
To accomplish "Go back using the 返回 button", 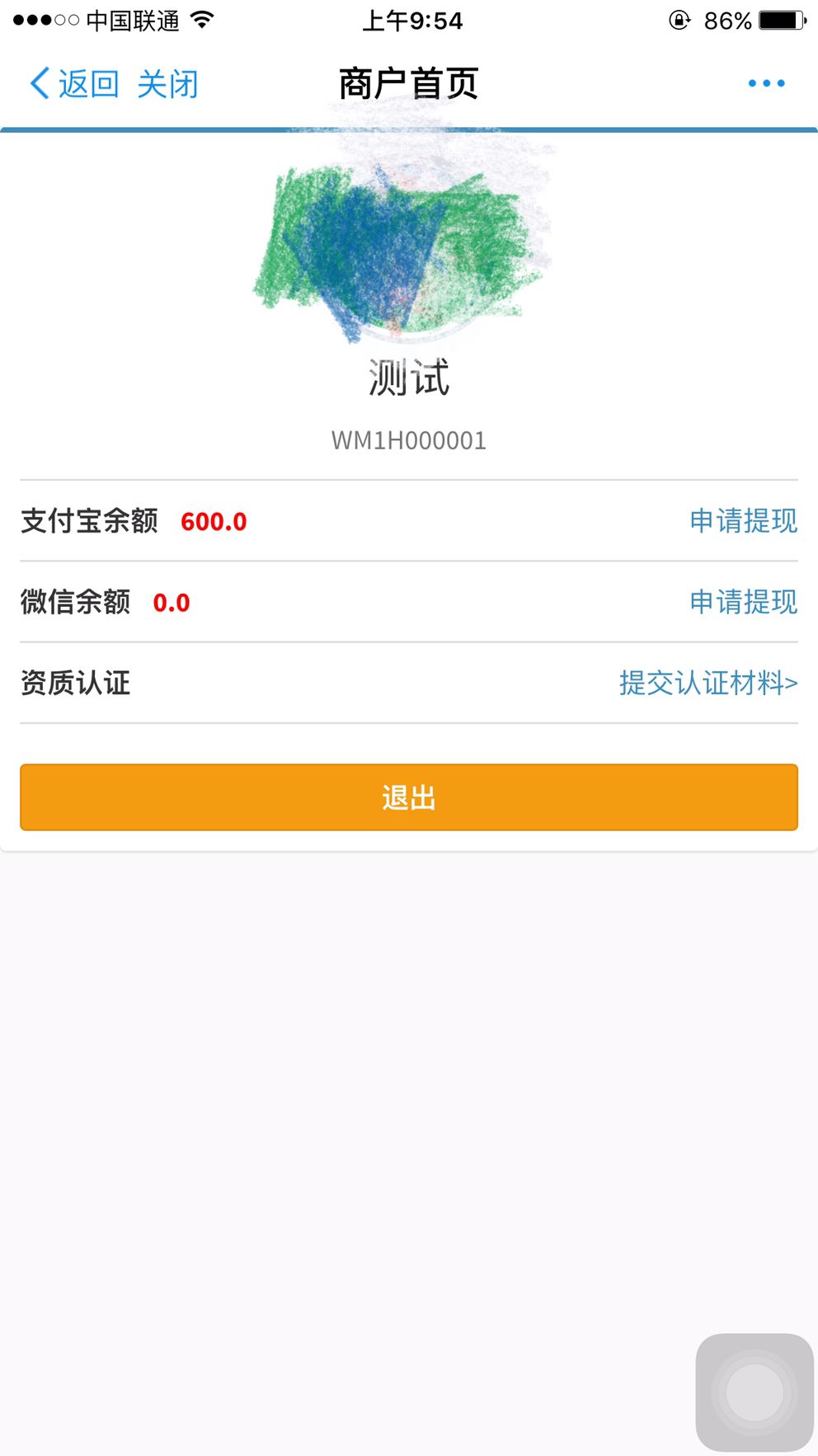I will pyautogui.click(x=74, y=84).
